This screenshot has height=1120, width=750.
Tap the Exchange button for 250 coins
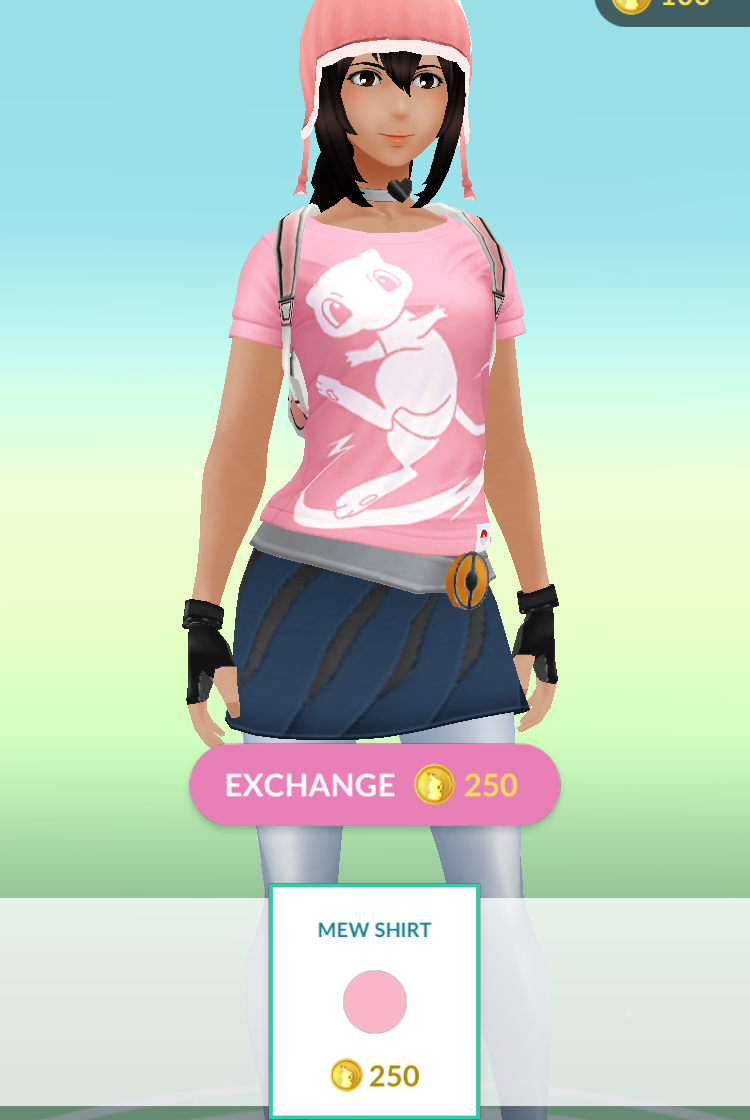(374, 785)
